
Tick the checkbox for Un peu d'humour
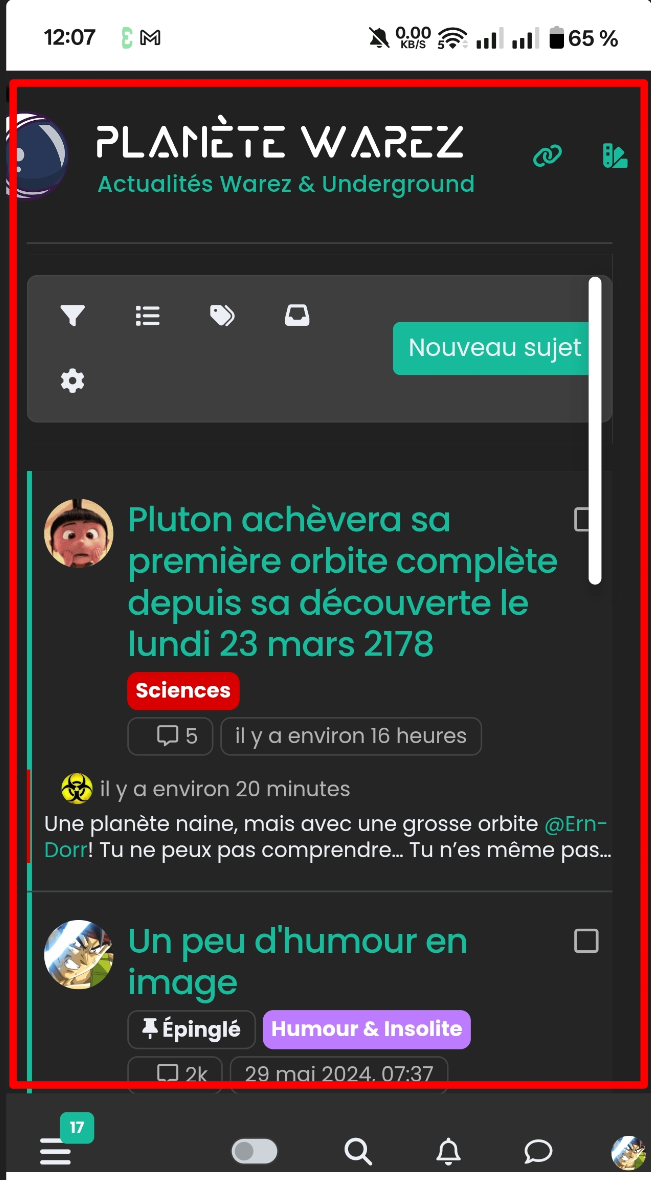point(586,941)
